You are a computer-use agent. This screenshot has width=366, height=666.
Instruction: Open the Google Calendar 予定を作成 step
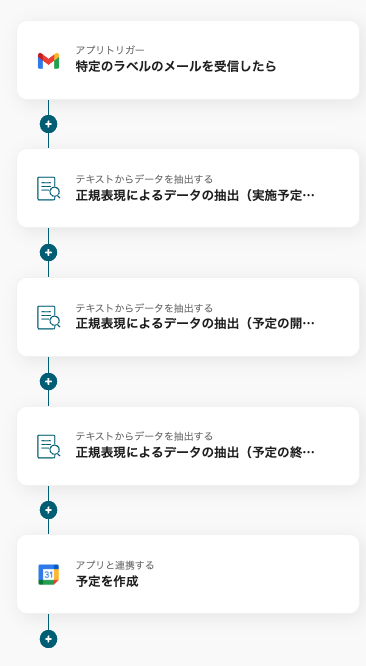coord(188,574)
